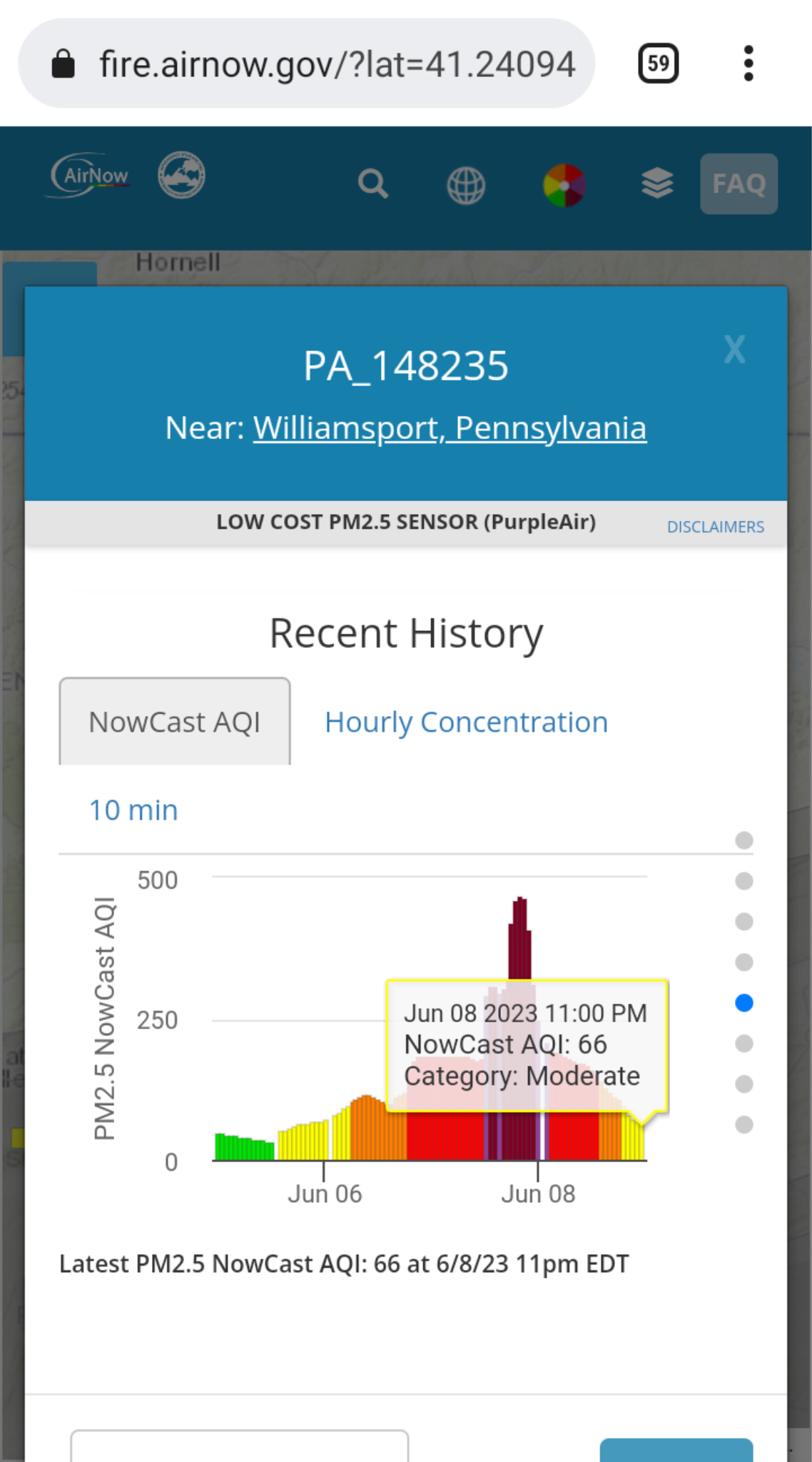Select the 10 min interval option

tap(133, 810)
